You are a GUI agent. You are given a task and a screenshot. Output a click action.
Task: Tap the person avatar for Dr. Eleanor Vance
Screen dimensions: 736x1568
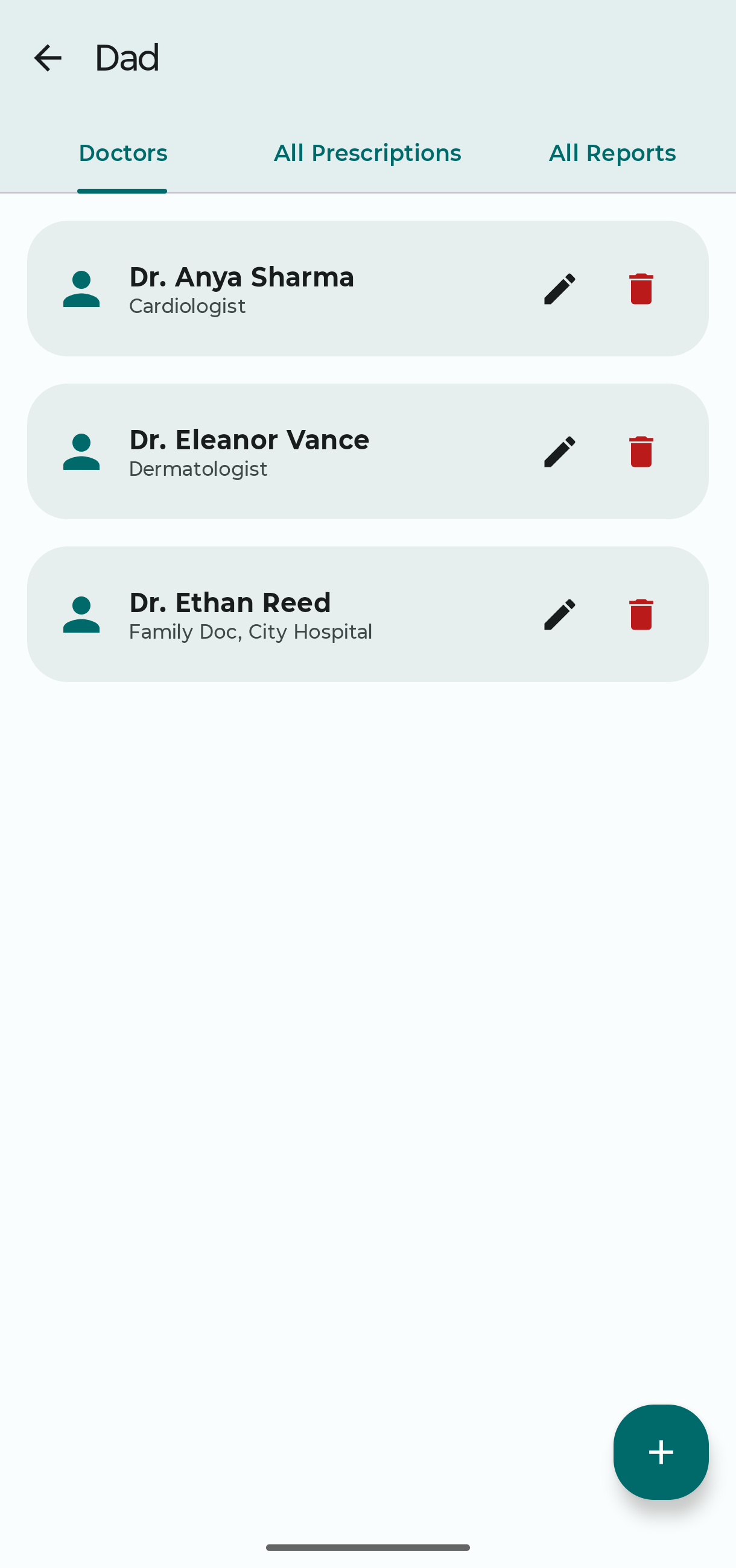pyautogui.click(x=81, y=452)
